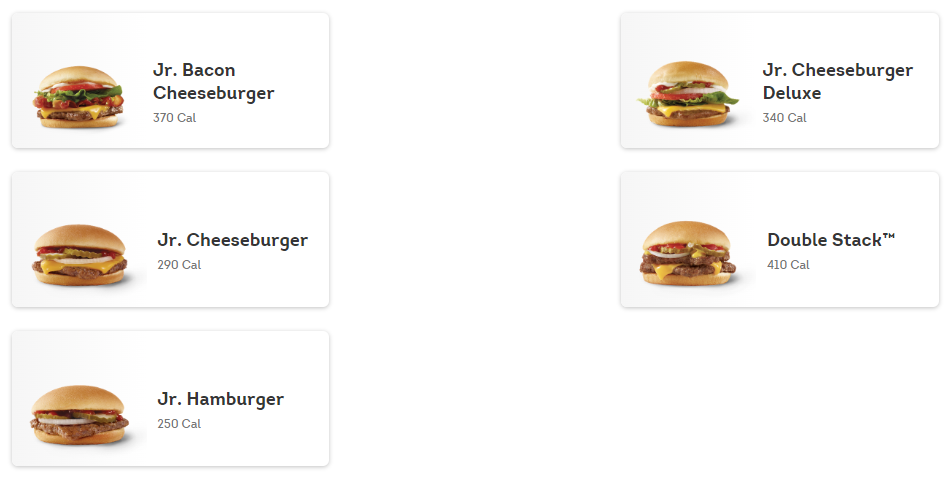Choose the 290 Cal Jr. Cheeseburger
The width and height of the screenshot is (948, 479).
170,240
